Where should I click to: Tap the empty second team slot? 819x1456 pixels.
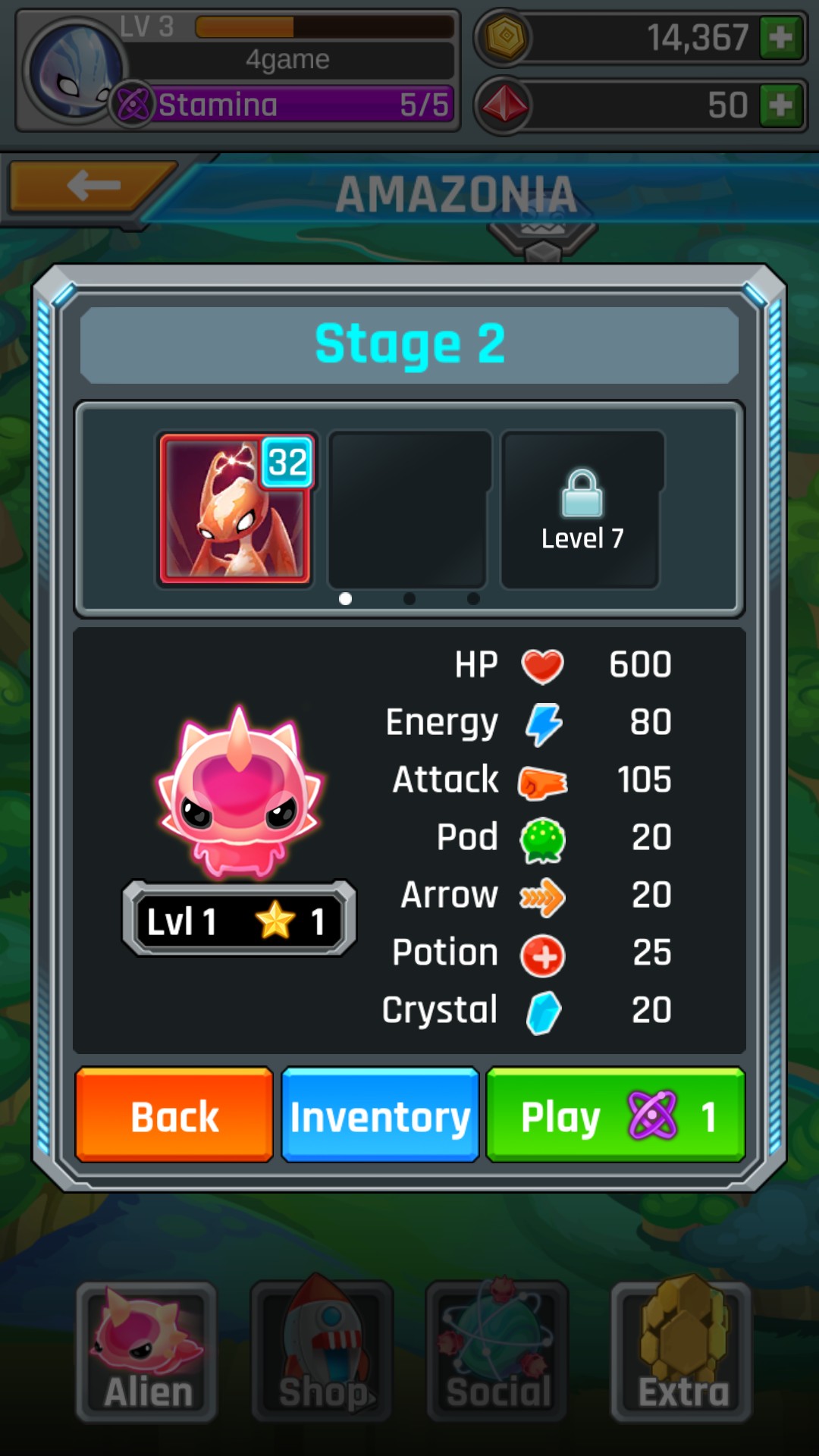(409, 509)
